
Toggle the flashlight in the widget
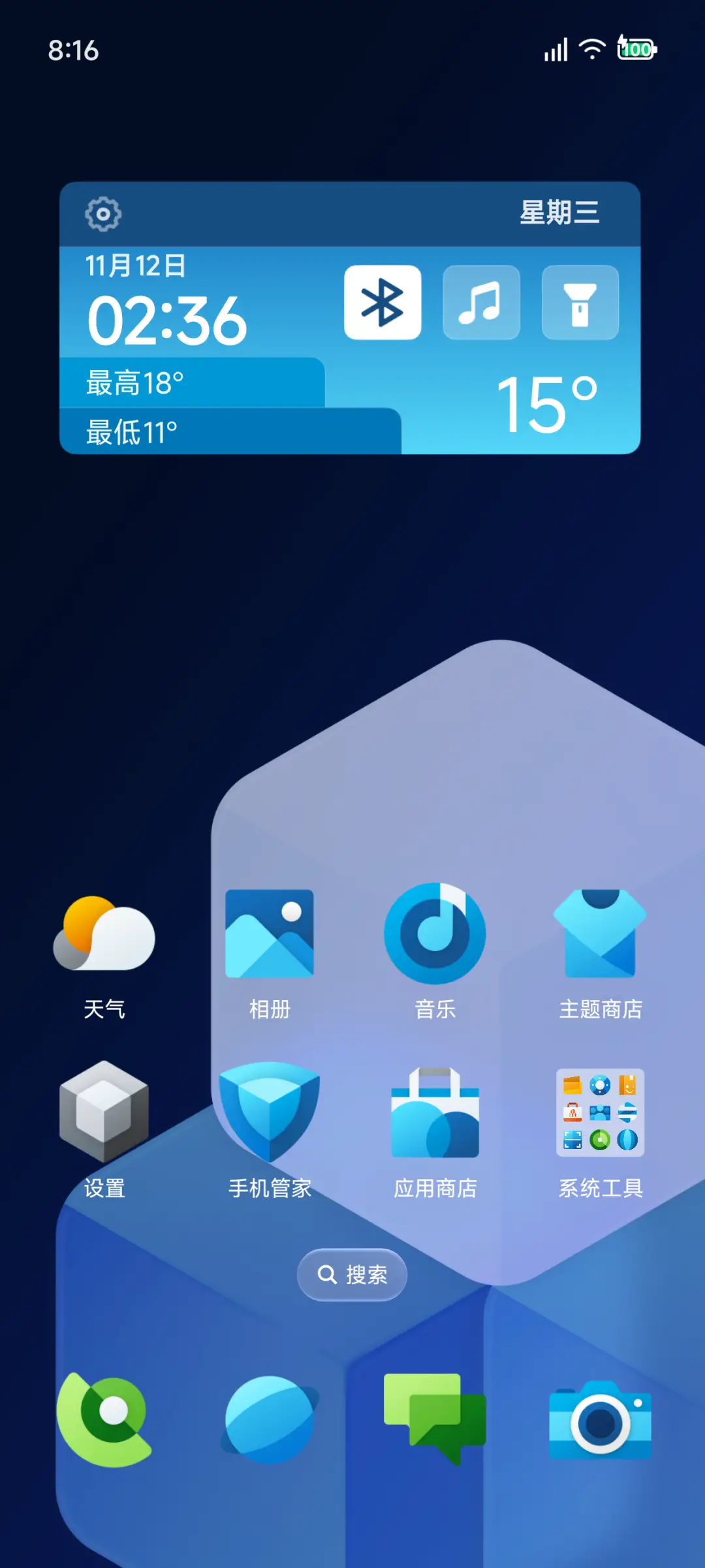click(x=580, y=302)
